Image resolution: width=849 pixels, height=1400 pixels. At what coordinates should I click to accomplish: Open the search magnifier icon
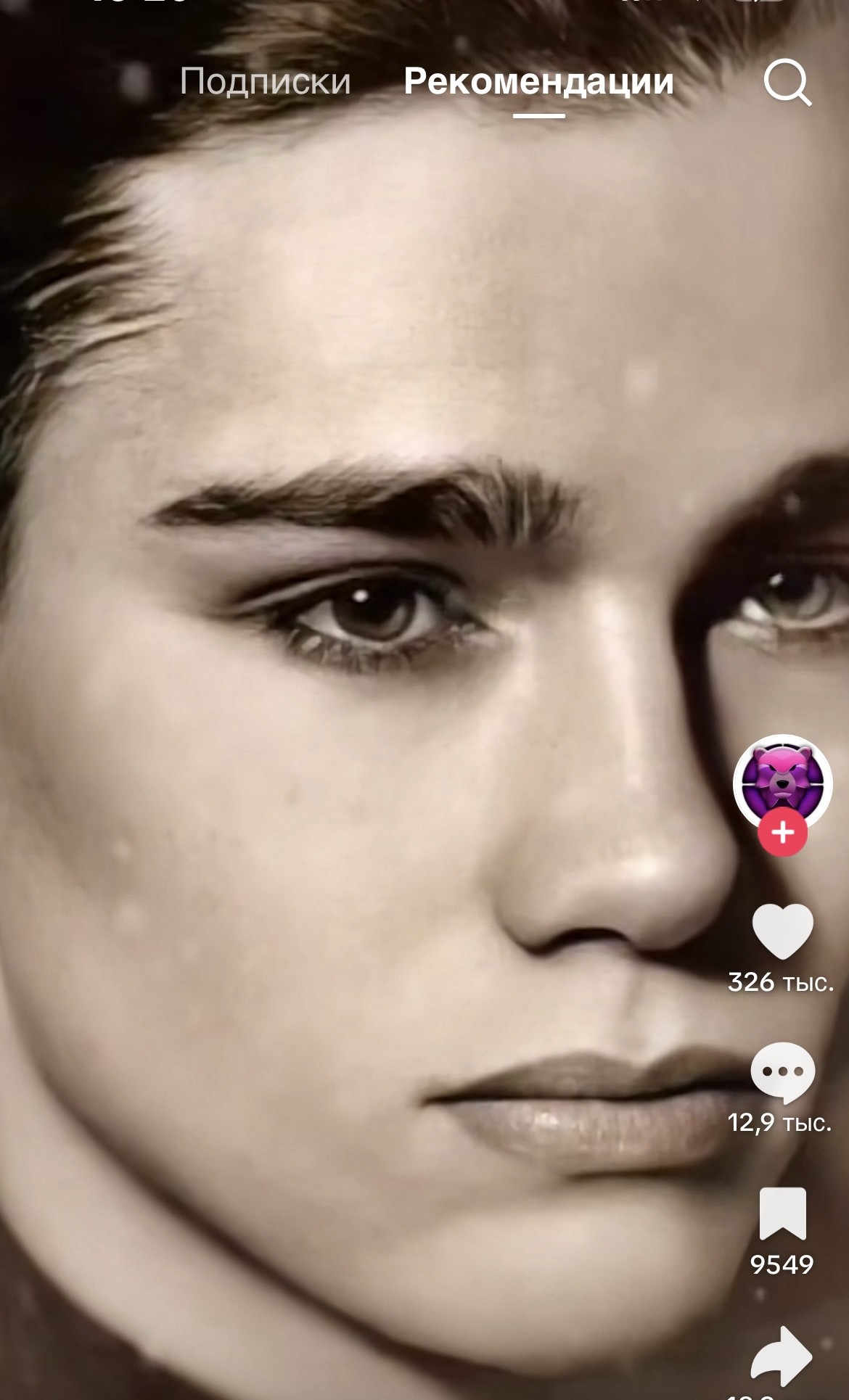tap(787, 83)
